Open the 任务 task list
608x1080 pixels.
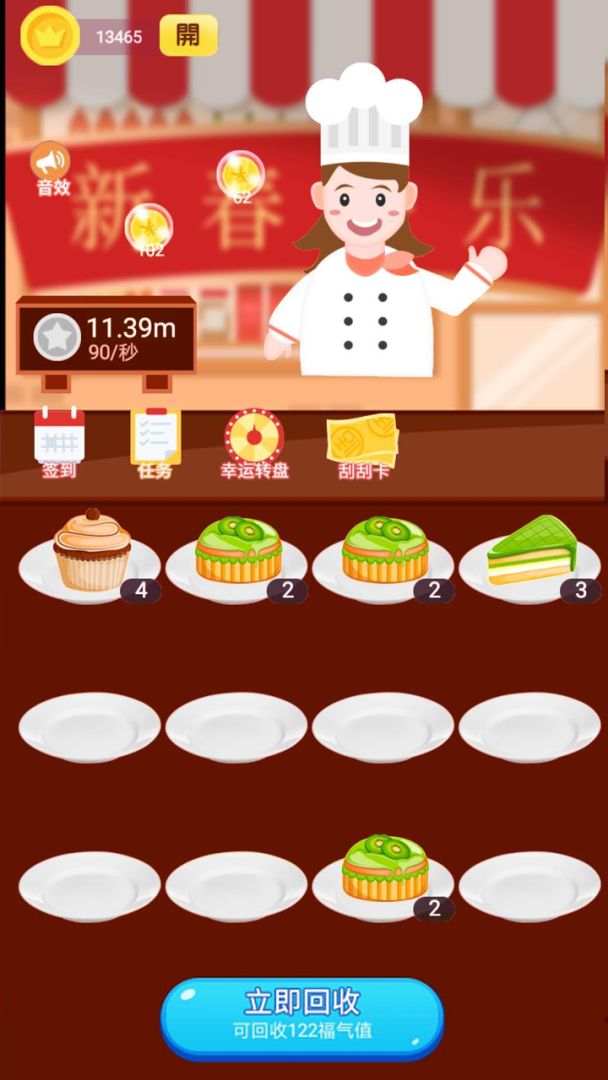pyautogui.click(x=155, y=439)
